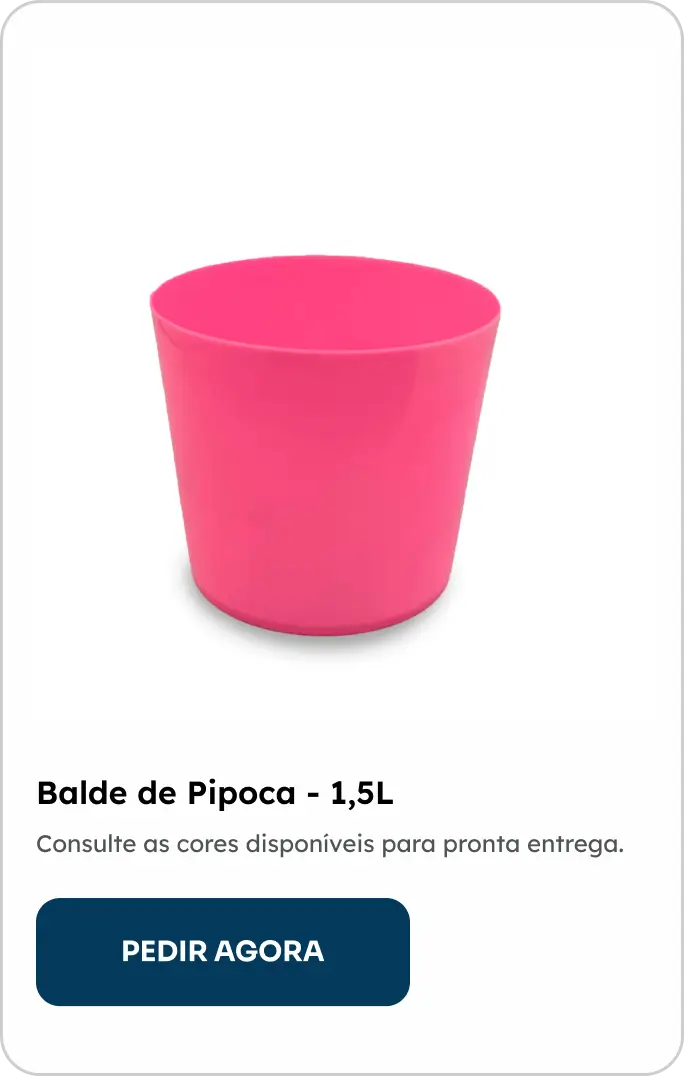Open the Balde de Pipoca product image
The width and height of the screenshot is (684, 1076).
[325, 445]
